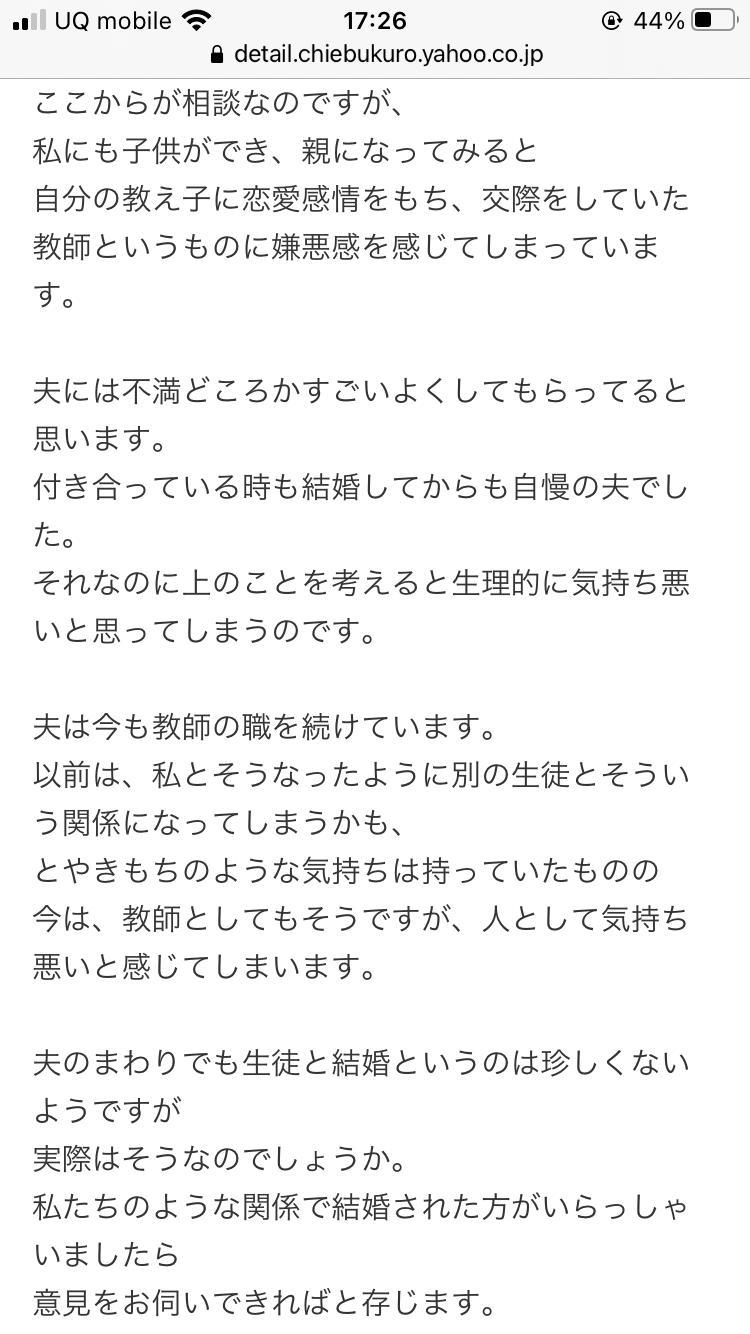
Task: Tap the detail.chiebukuro.yahoo.co.jp address bar
Action: click(376, 54)
